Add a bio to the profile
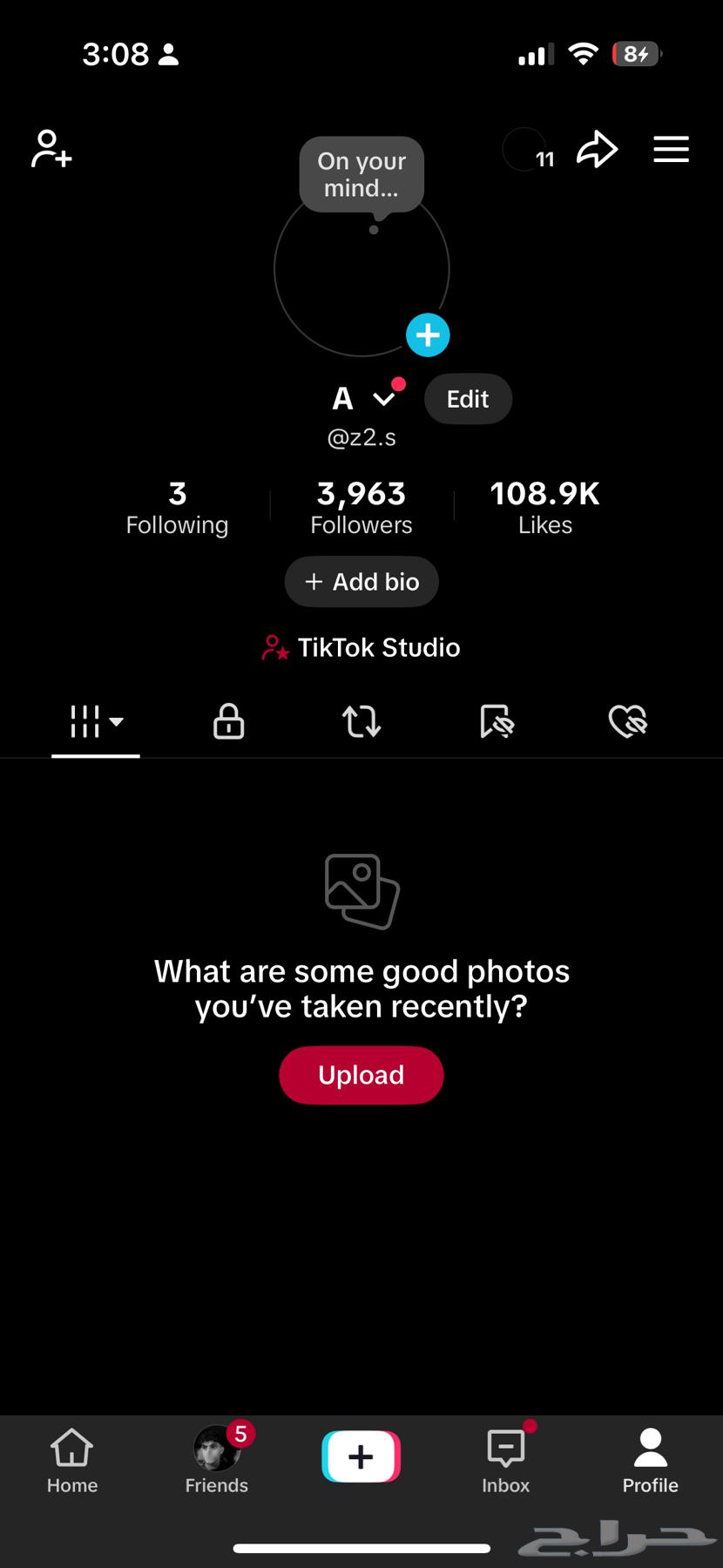 (x=361, y=582)
